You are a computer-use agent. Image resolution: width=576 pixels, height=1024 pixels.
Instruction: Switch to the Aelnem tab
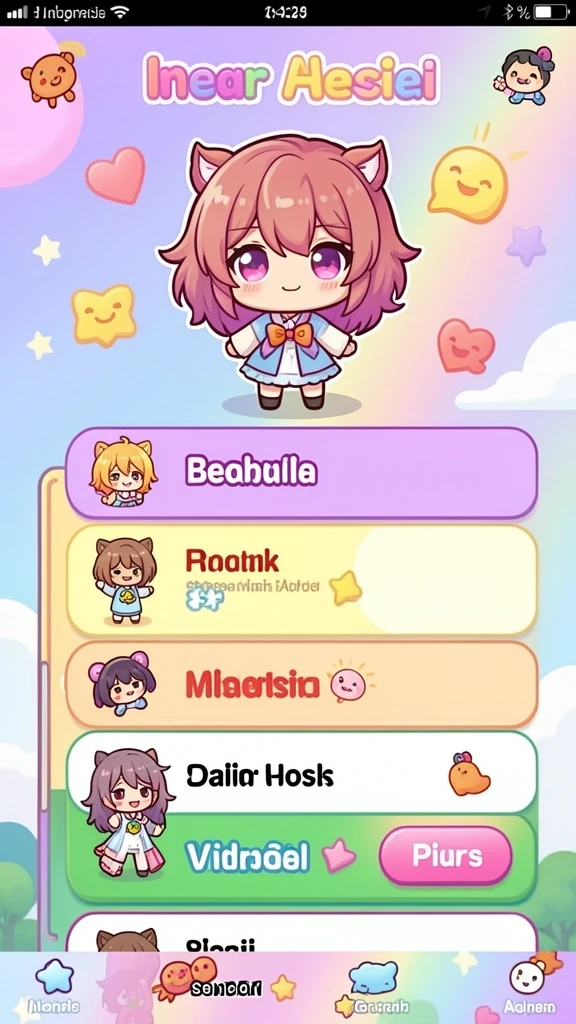530,987
